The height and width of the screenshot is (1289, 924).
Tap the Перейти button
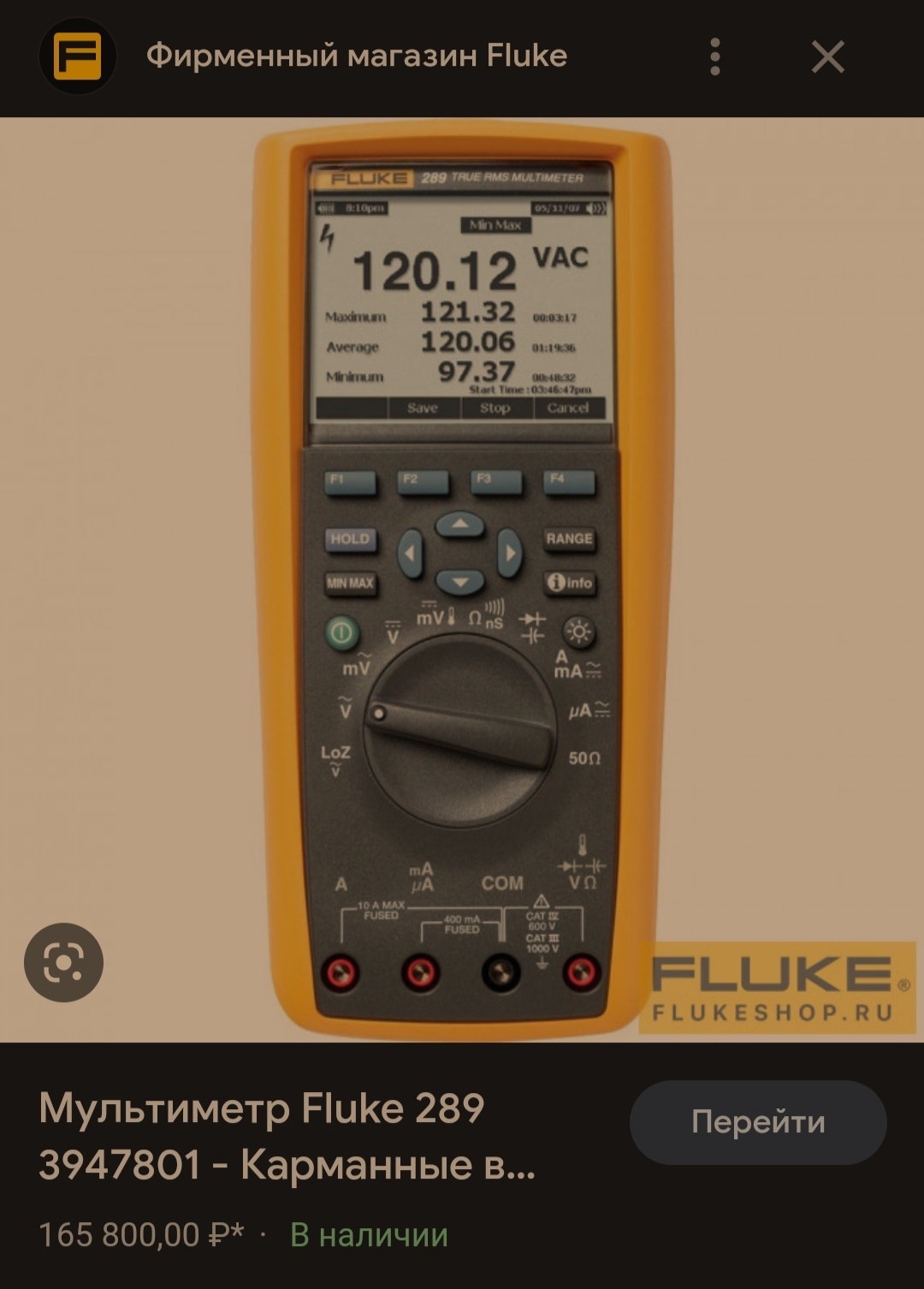point(757,1121)
